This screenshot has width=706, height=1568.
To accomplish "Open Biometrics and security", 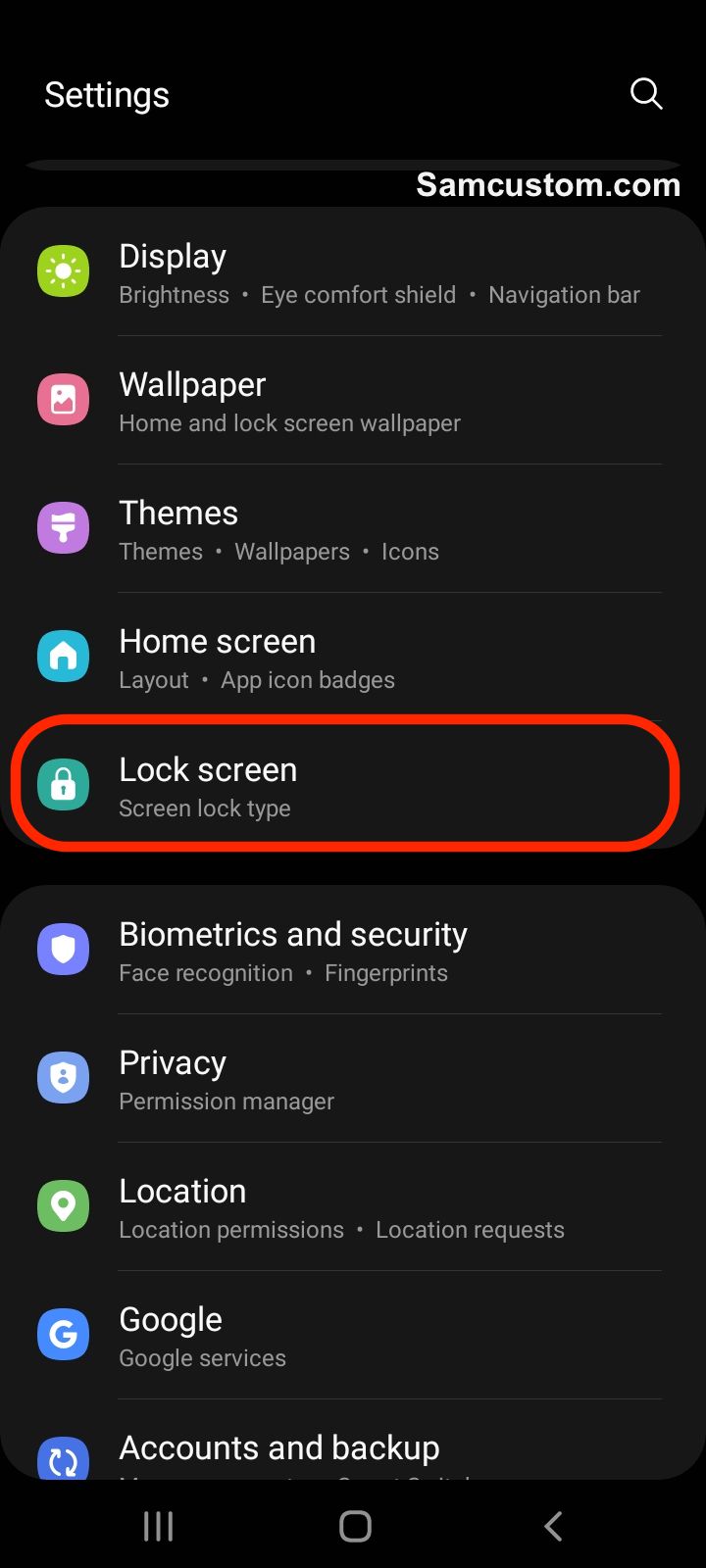I will click(353, 951).
